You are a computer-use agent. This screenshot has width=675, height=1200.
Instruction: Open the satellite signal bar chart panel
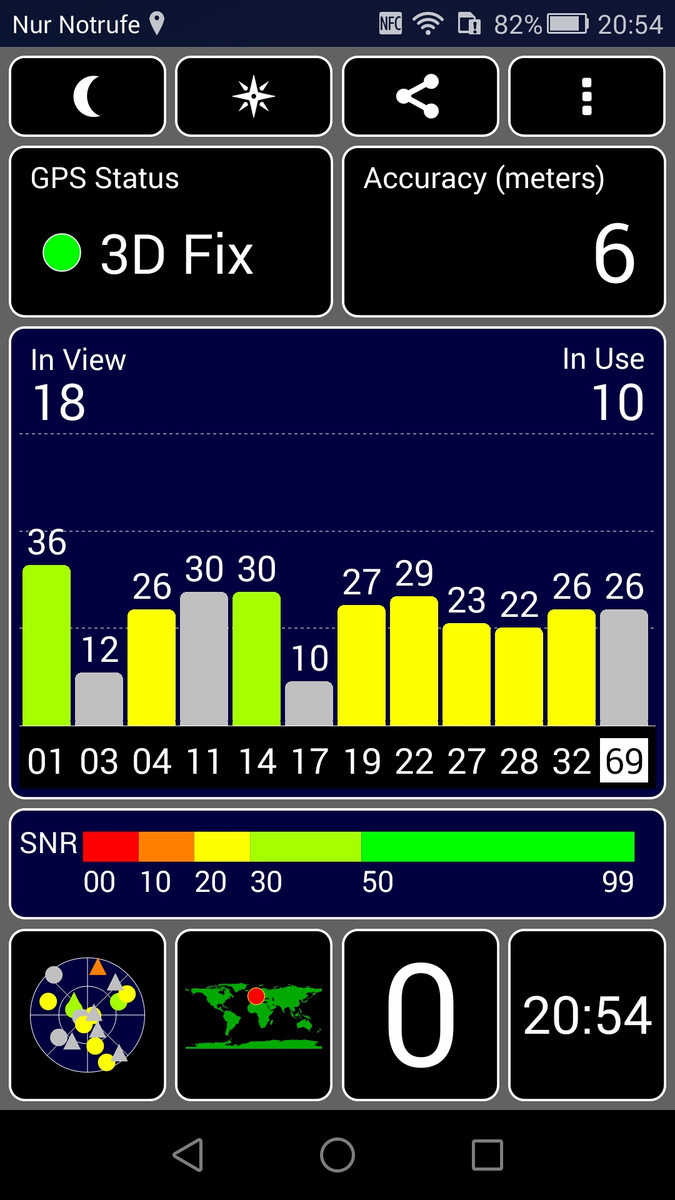pos(337,563)
